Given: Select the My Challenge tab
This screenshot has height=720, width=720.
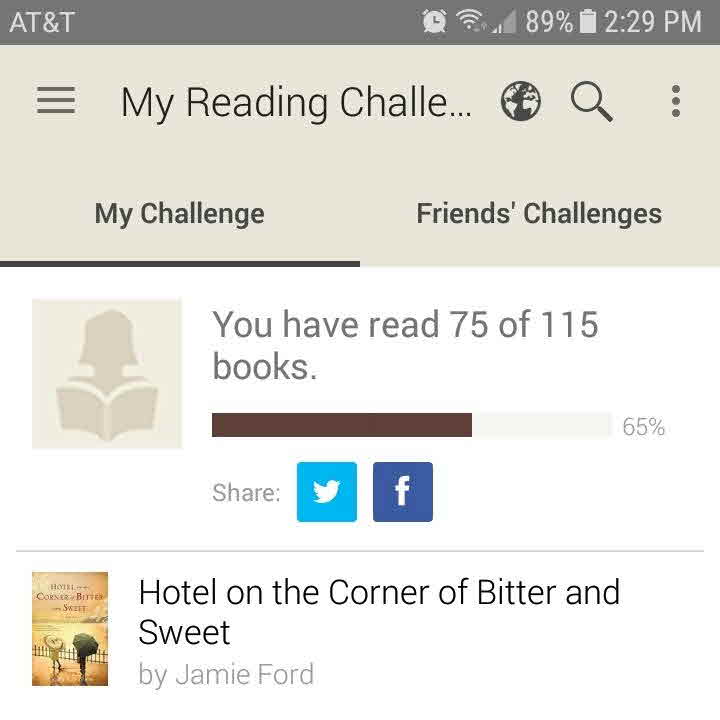Looking at the screenshot, I should pyautogui.click(x=180, y=214).
